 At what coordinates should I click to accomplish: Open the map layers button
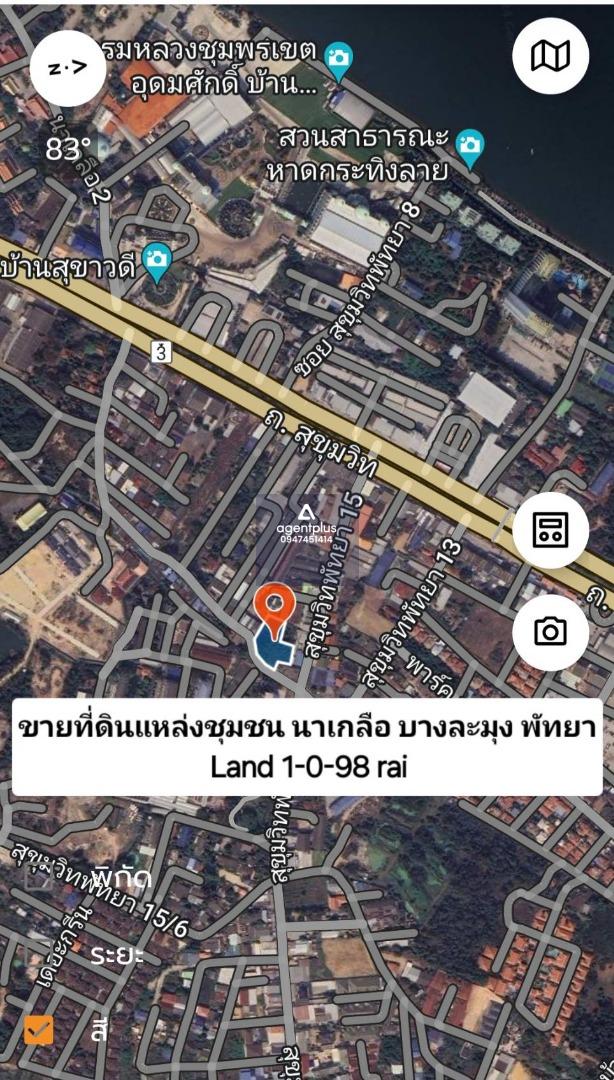[x=550, y=56]
